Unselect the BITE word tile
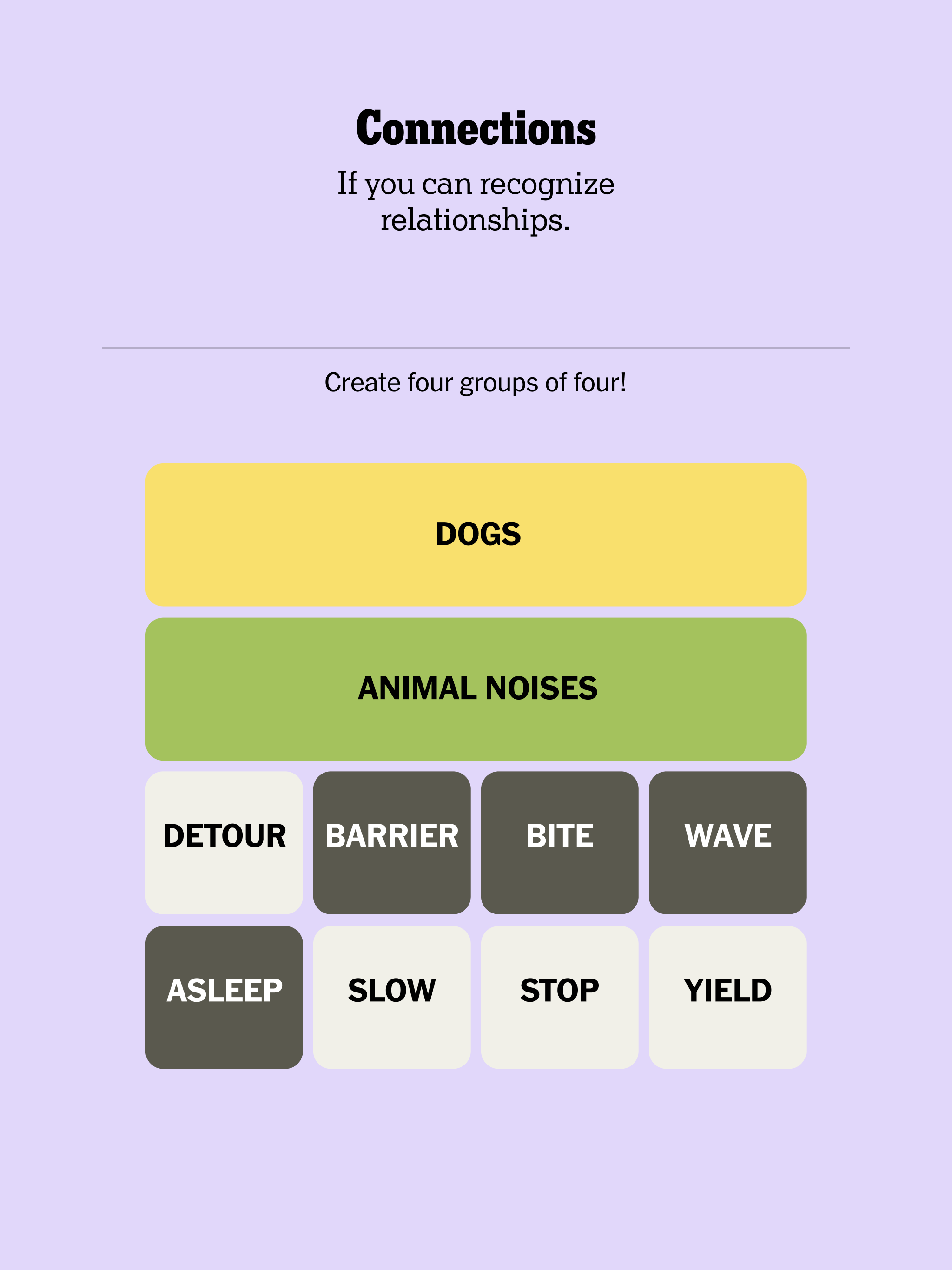 (559, 842)
